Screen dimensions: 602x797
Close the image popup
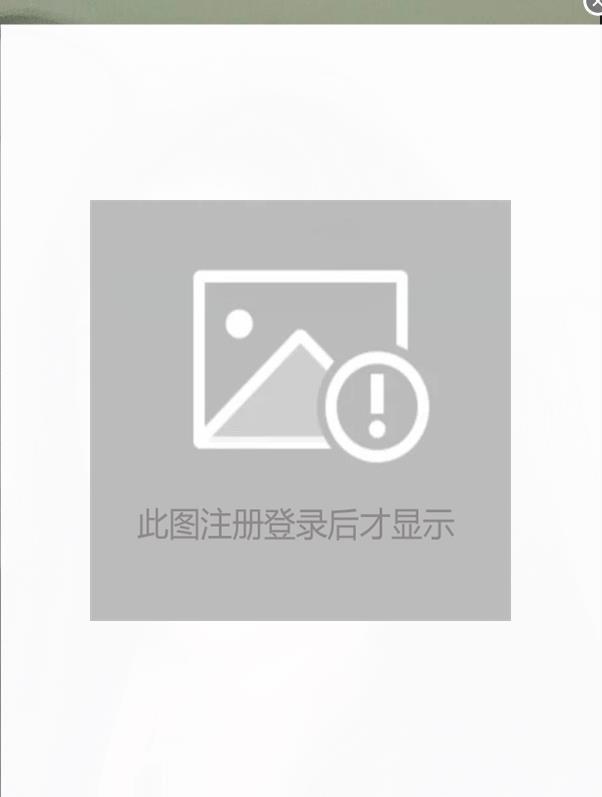pos(594,5)
